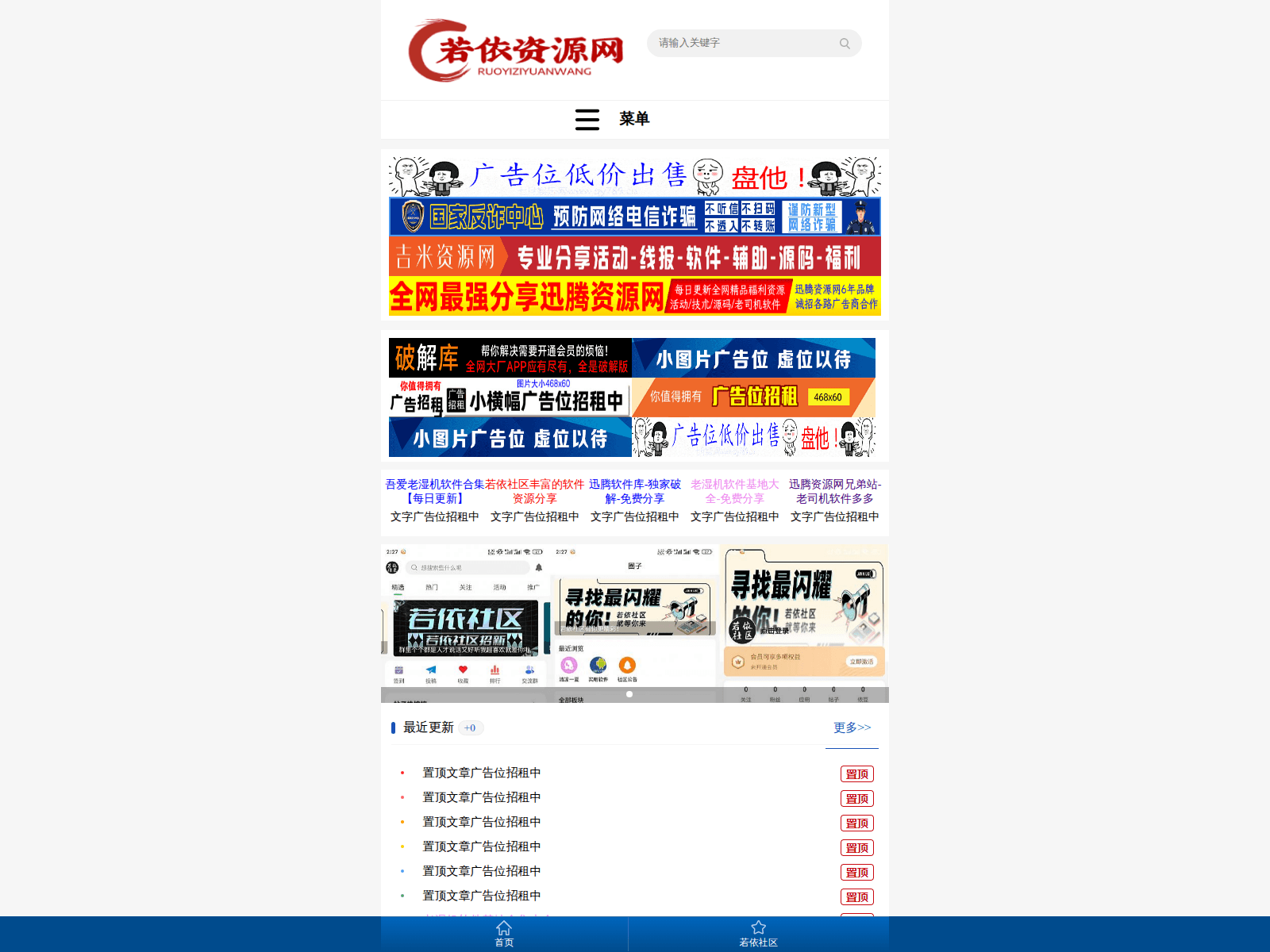Open the 破解库 banner ad

510,358
